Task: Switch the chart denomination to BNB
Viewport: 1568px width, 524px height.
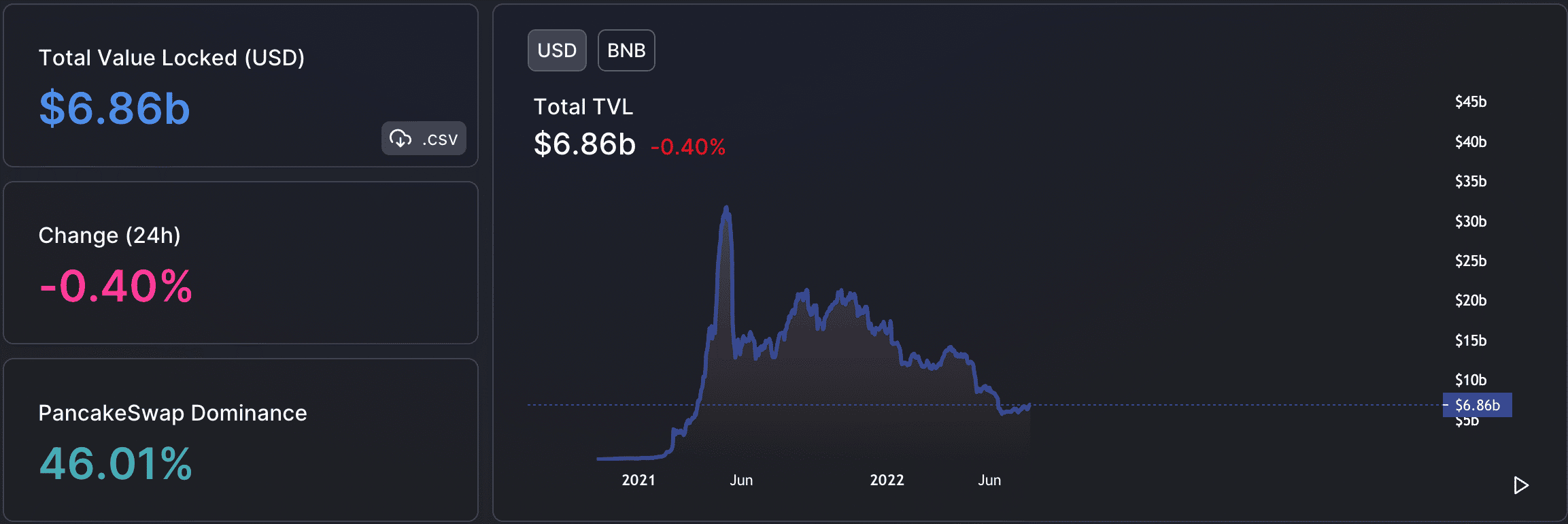Action: tap(626, 50)
